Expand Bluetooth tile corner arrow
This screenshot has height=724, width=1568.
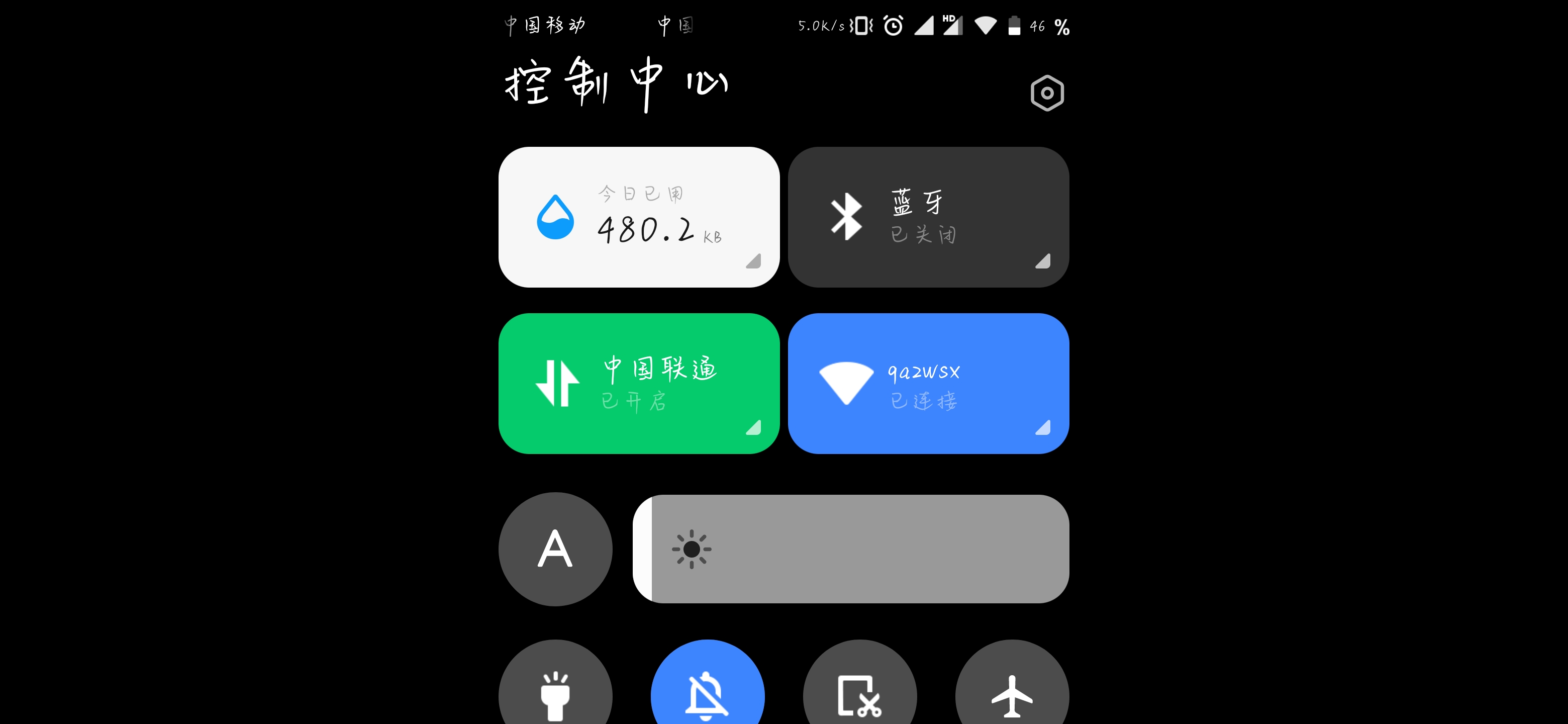tap(1043, 261)
